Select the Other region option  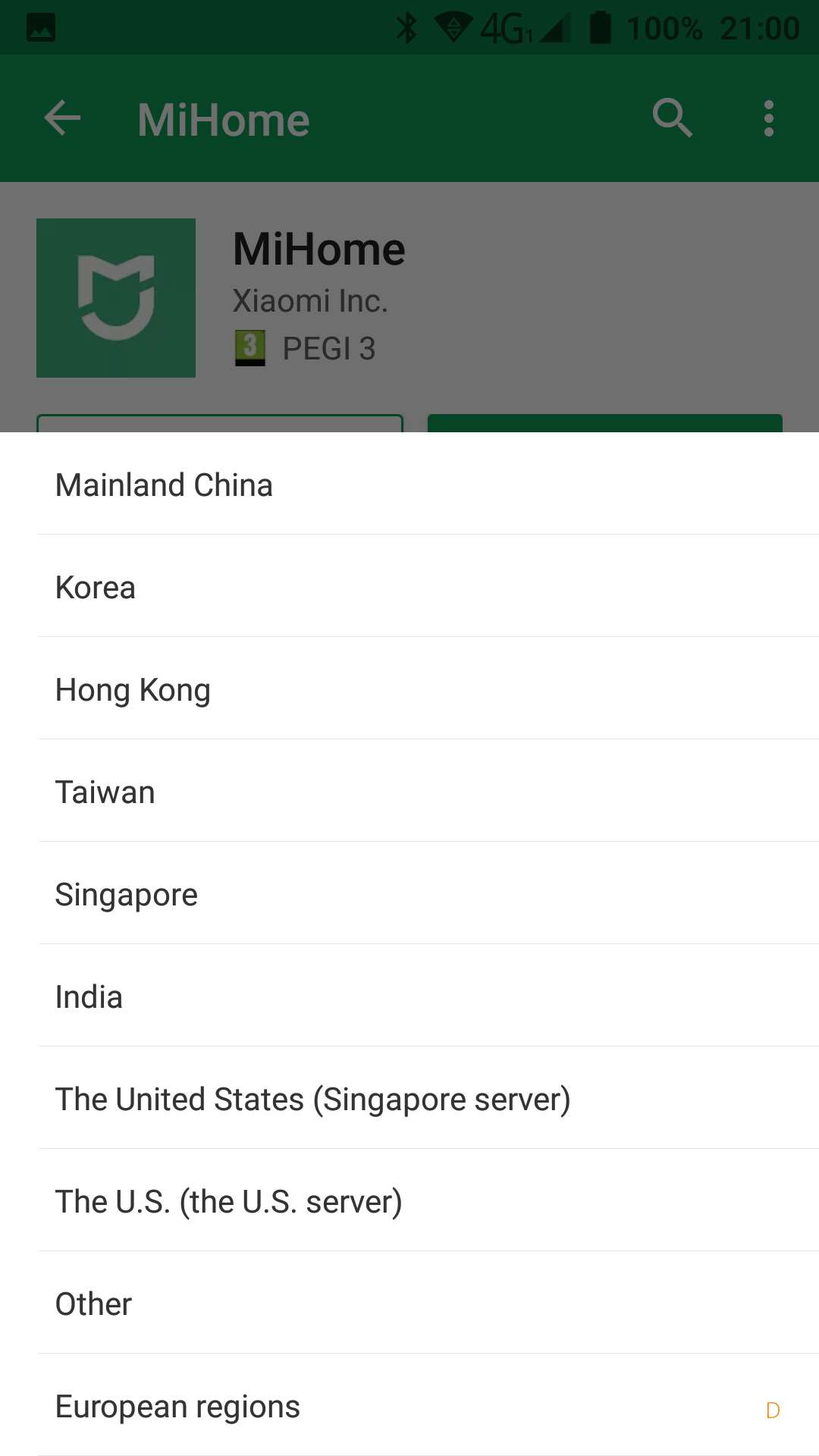pyautogui.click(x=409, y=1304)
